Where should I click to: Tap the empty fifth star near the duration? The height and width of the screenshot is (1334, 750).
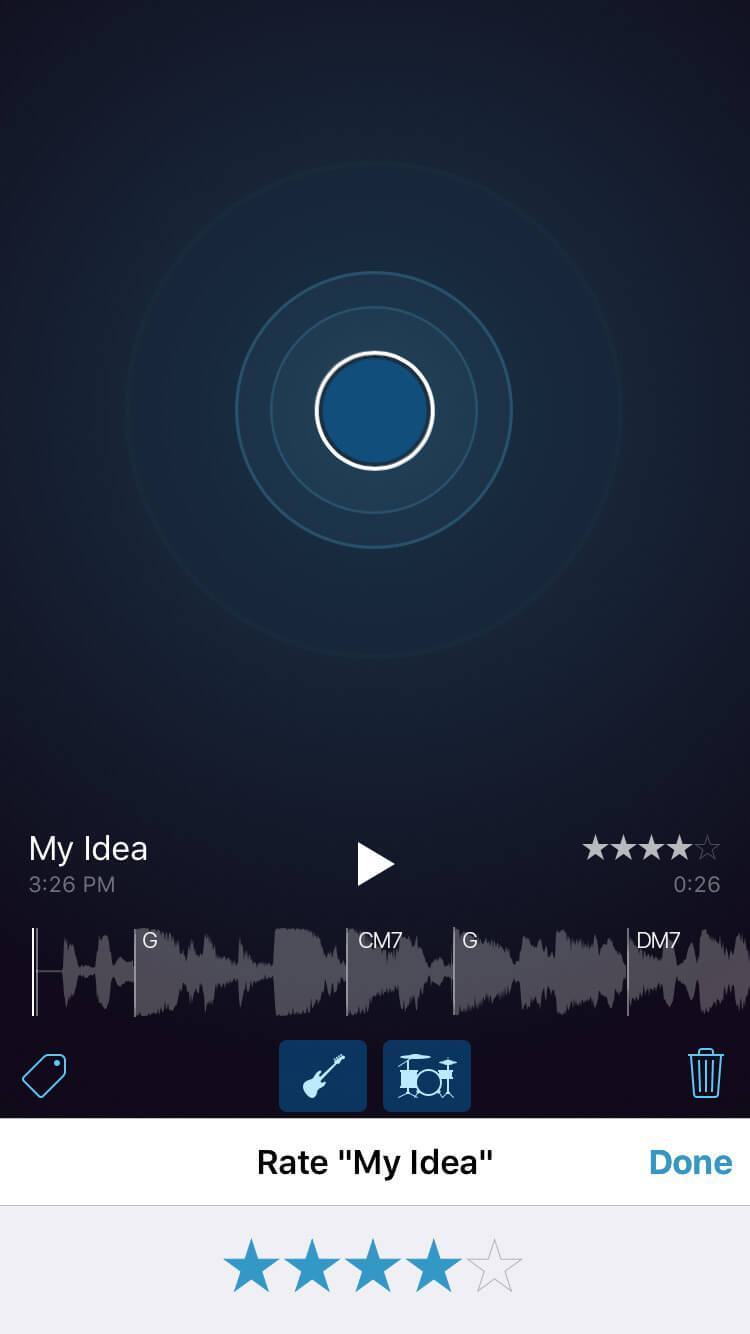click(710, 847)
